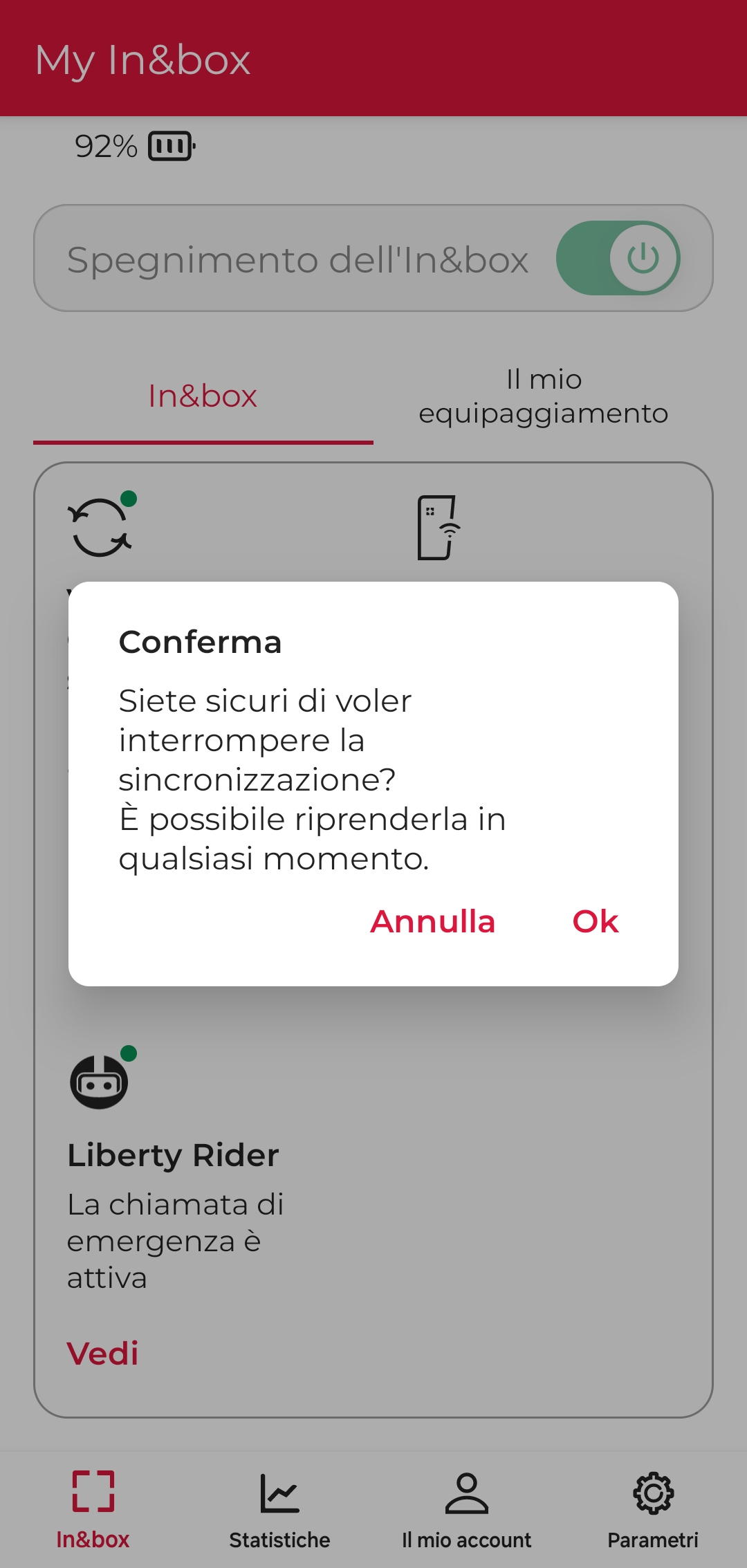Click the Conferma dialog title
Screen dimensions: 747x1568
pos(201,641)
